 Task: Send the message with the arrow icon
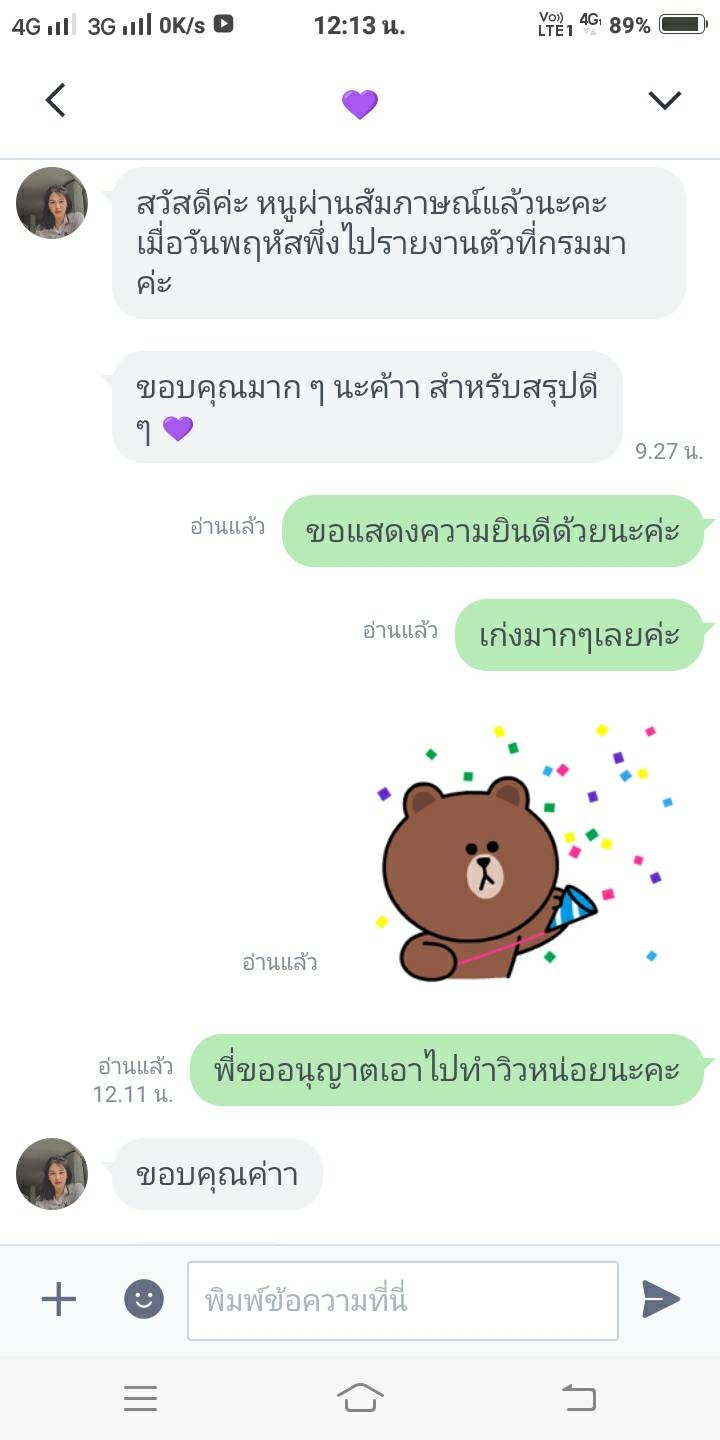point(660,1299)
